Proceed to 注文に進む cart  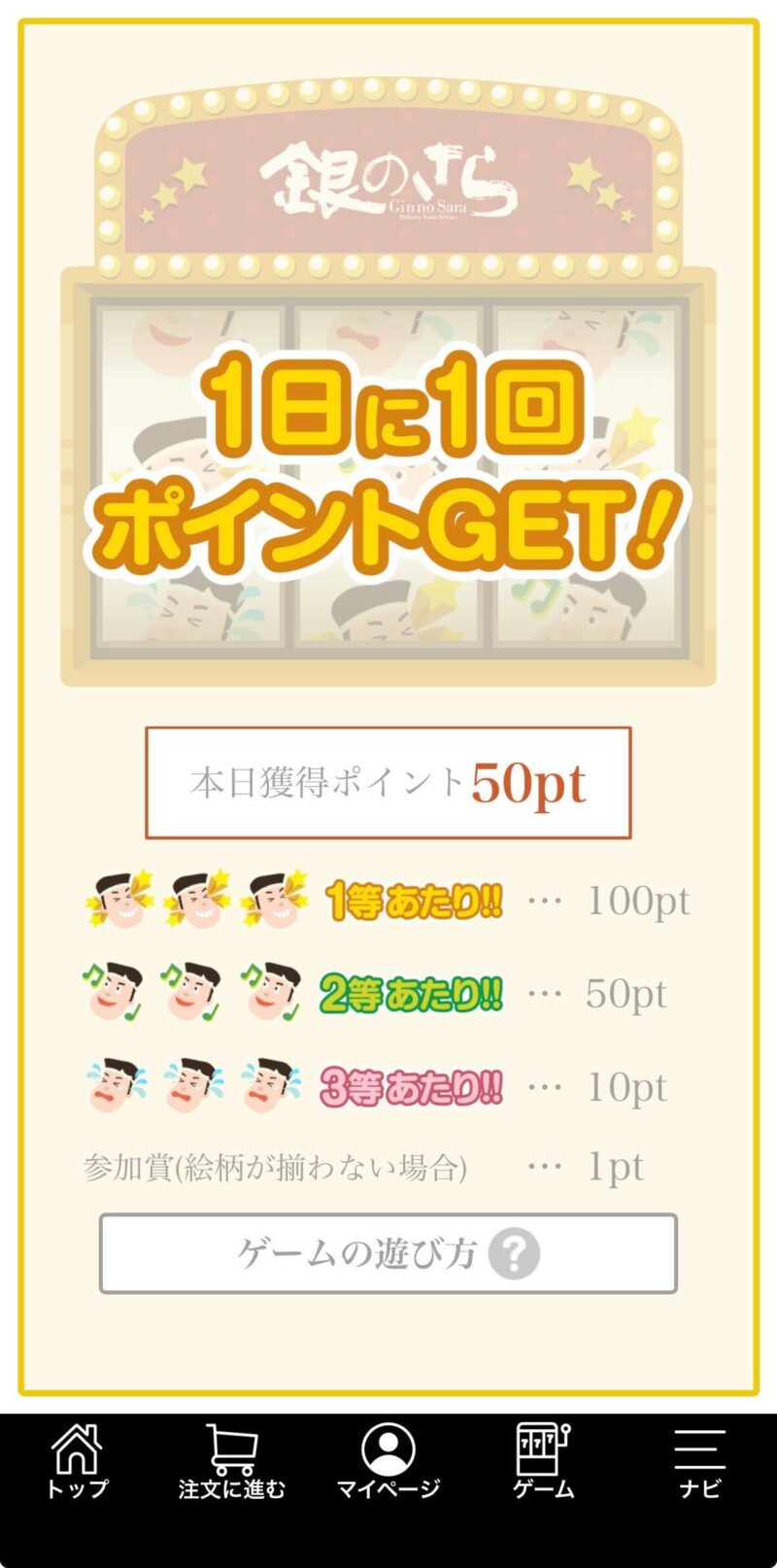tap(232, 1462)
